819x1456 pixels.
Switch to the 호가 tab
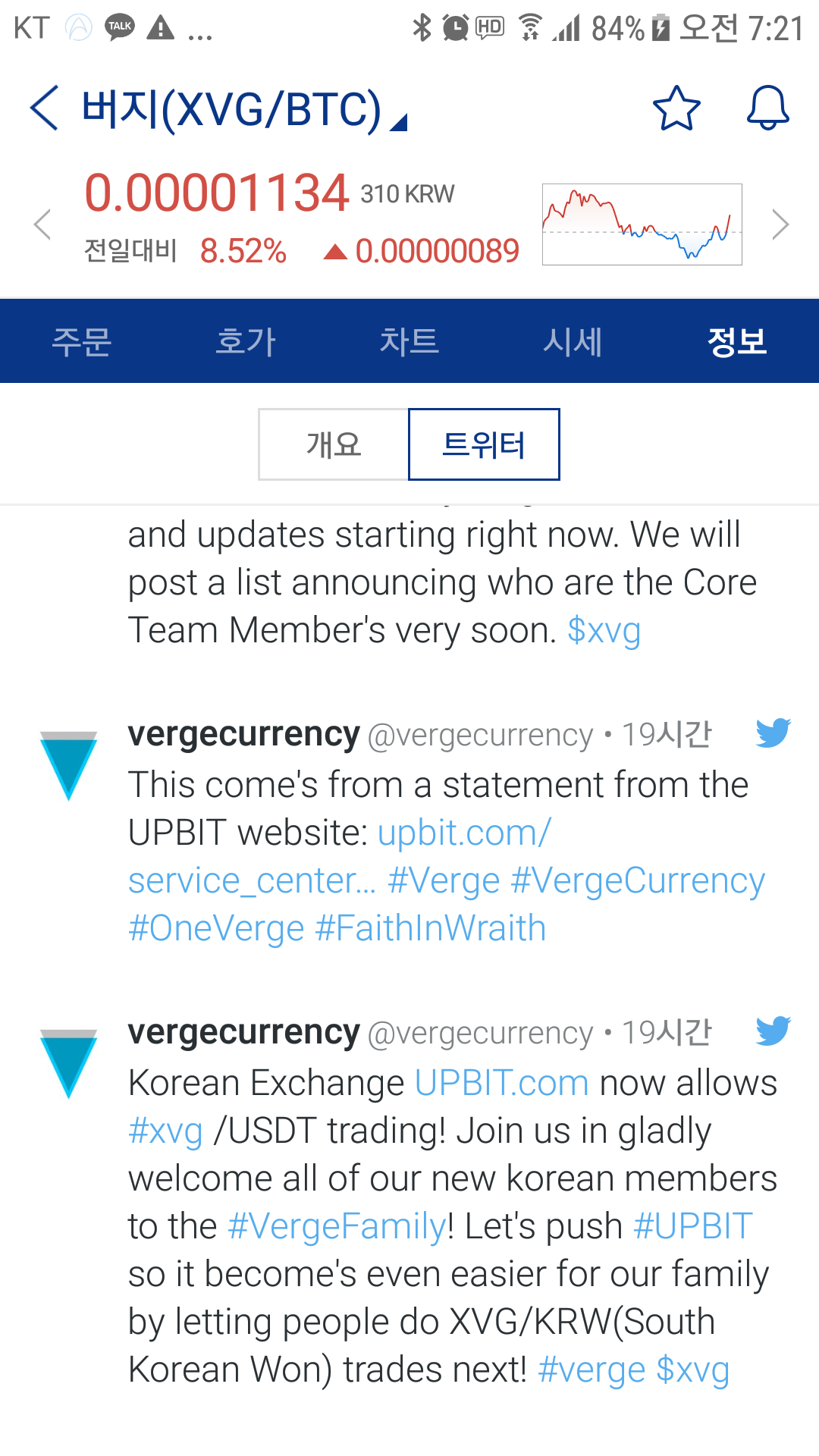tap(246, 341)
